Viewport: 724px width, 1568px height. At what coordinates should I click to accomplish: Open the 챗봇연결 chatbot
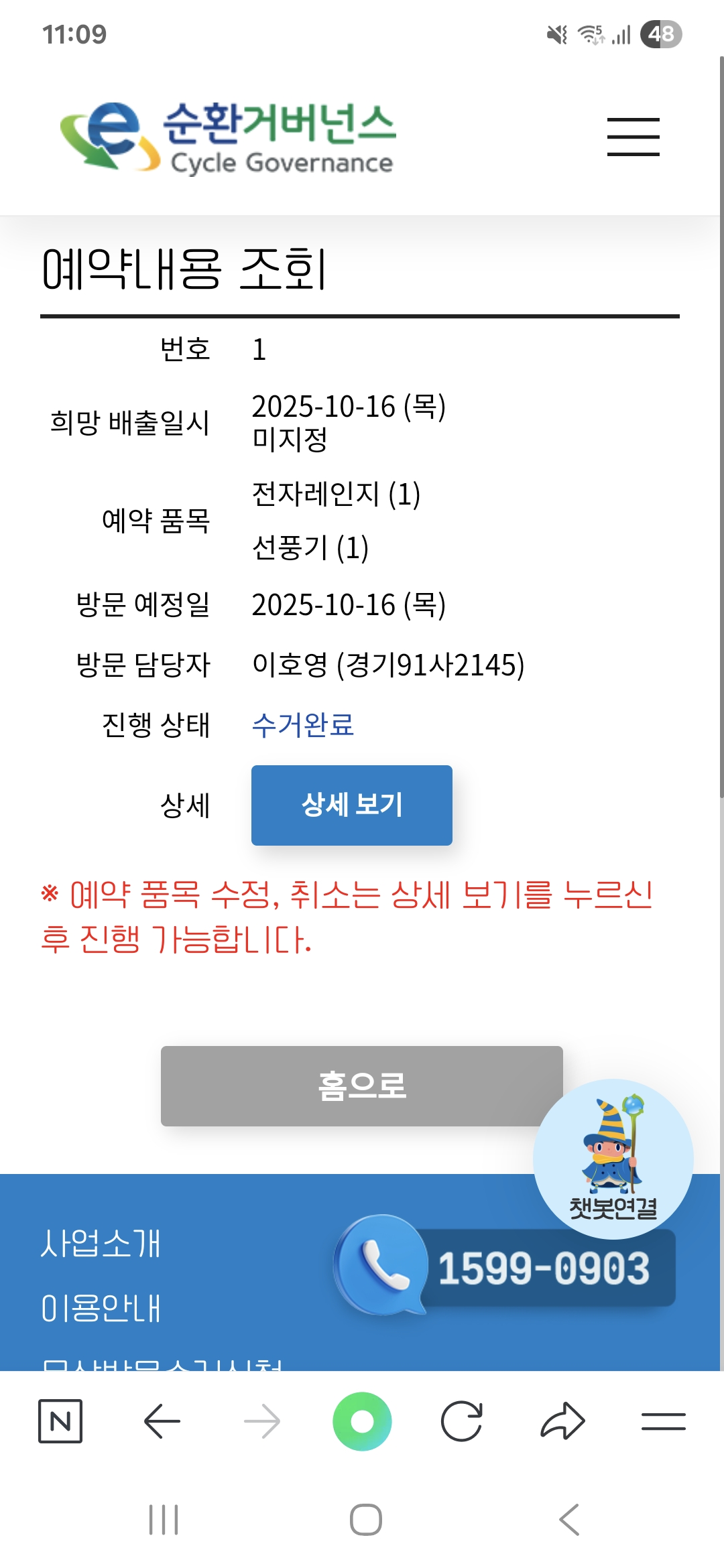click(613, 1158)
